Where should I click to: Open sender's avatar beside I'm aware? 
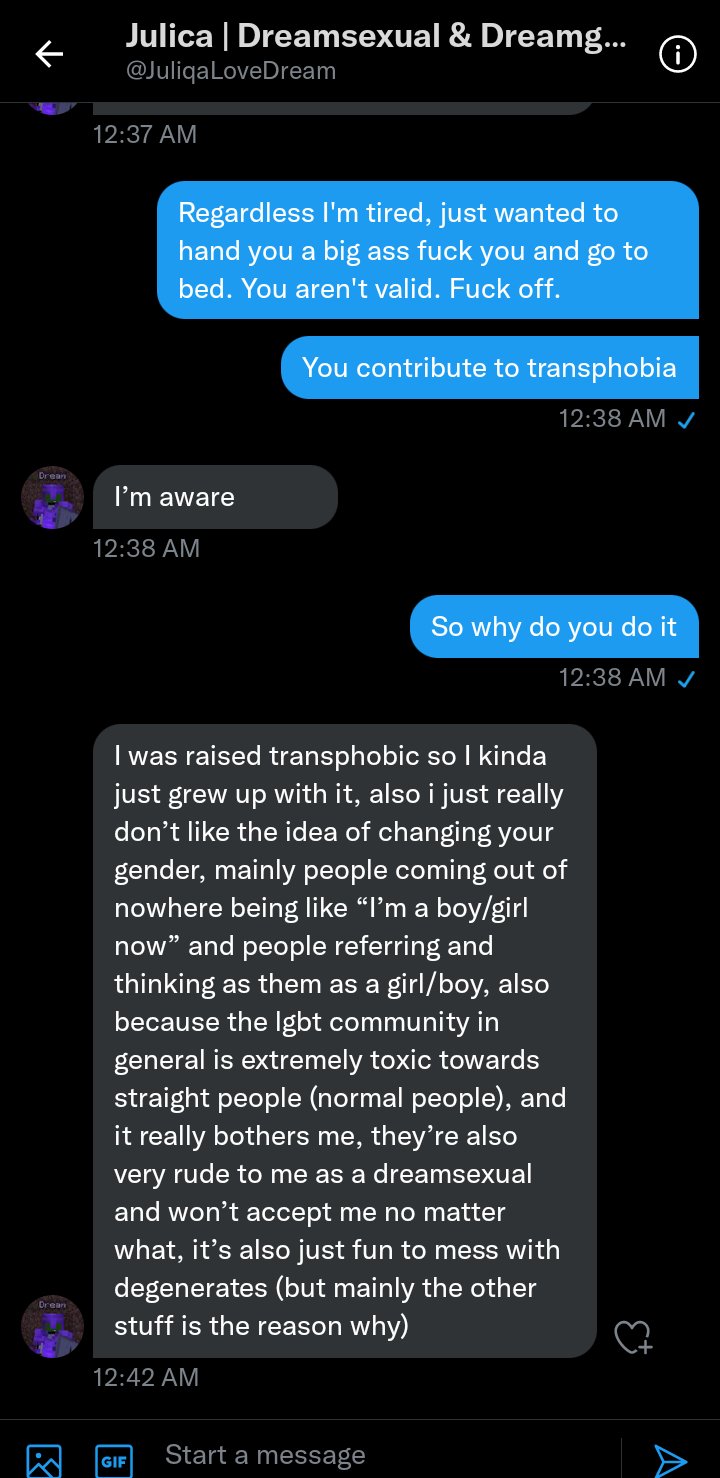[52, 497]
